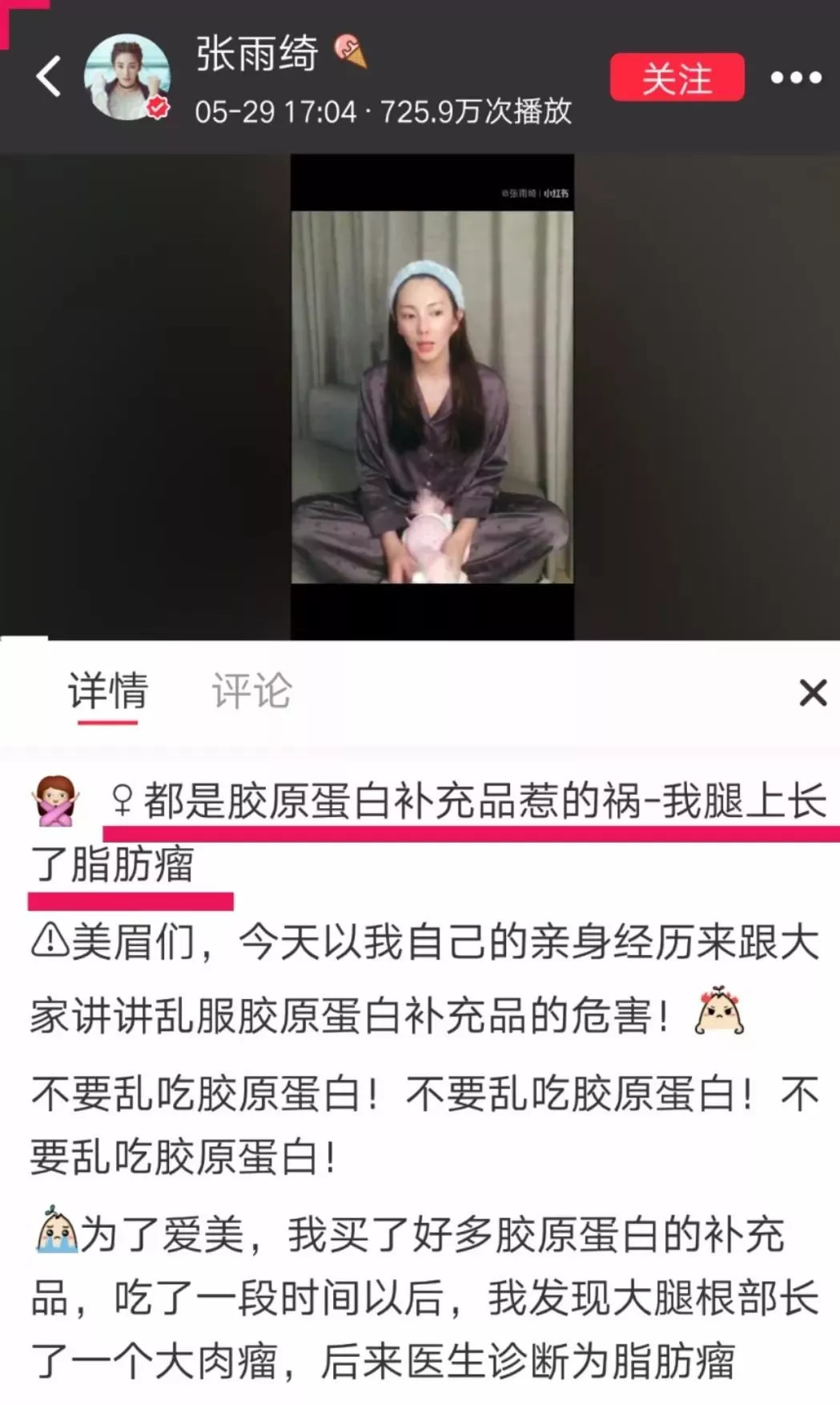840x1405 pixels.
Task: Open 张雨绮's profile picture
Action: (x=128, y=76)
